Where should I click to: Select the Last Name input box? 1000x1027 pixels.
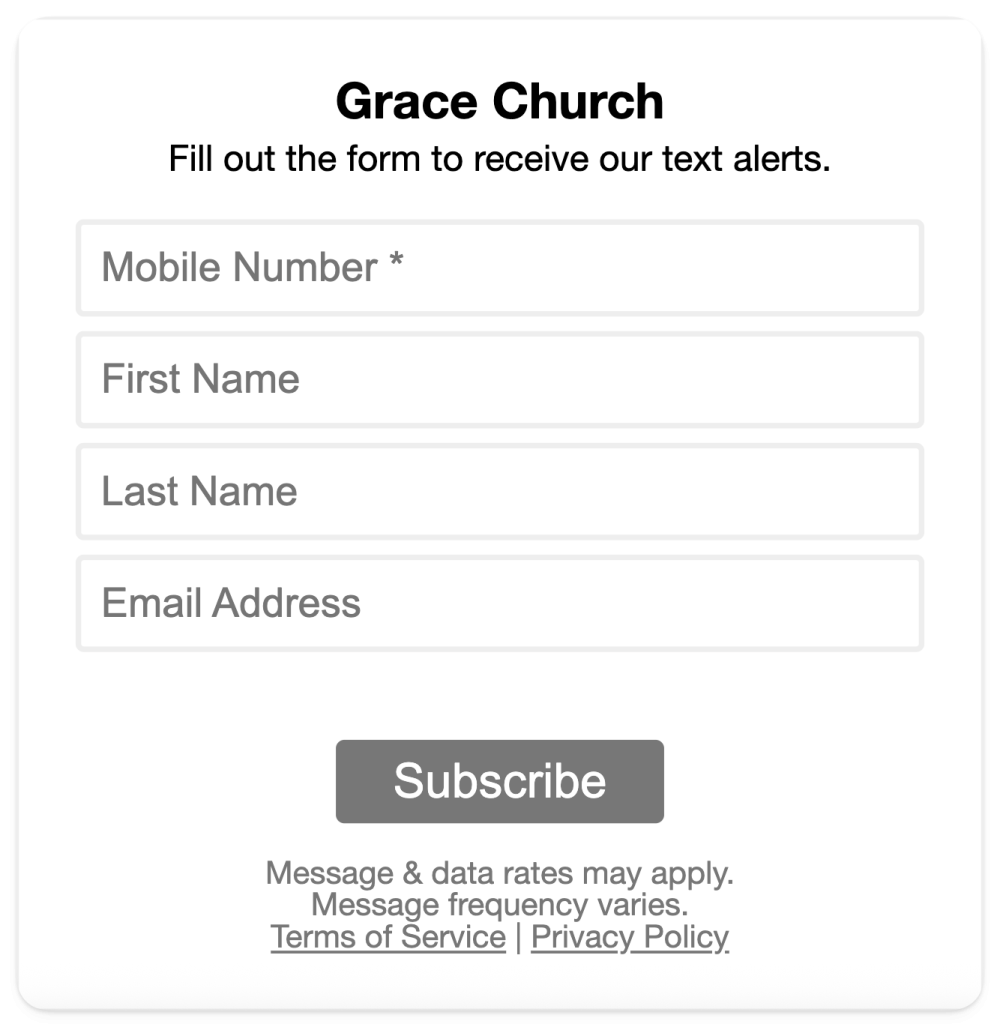click(499, 492)
